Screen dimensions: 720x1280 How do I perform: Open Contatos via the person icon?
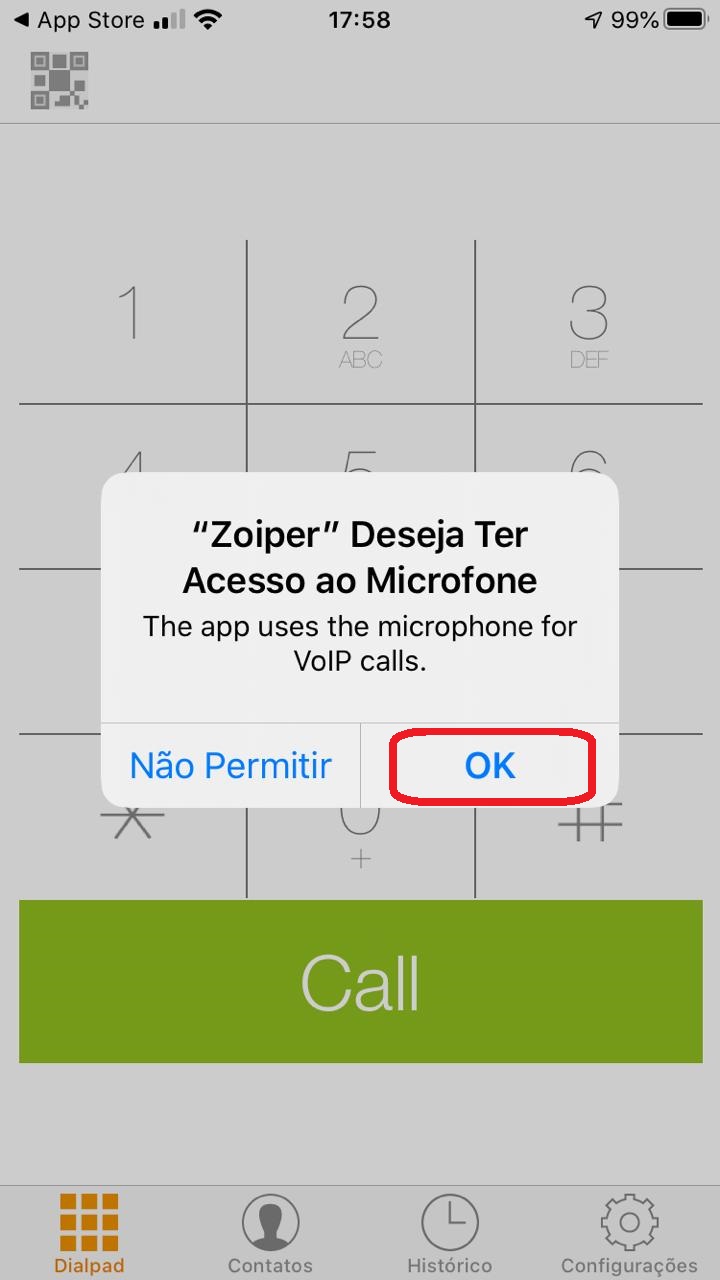(x=269, y=1222)
